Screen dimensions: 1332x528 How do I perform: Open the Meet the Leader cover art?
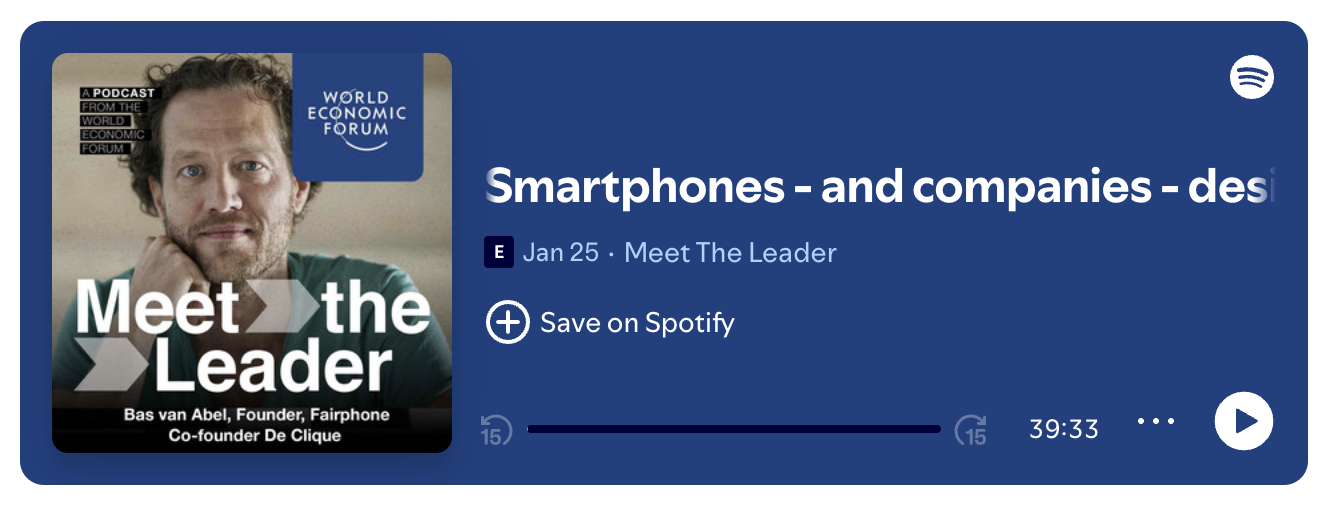252,253
